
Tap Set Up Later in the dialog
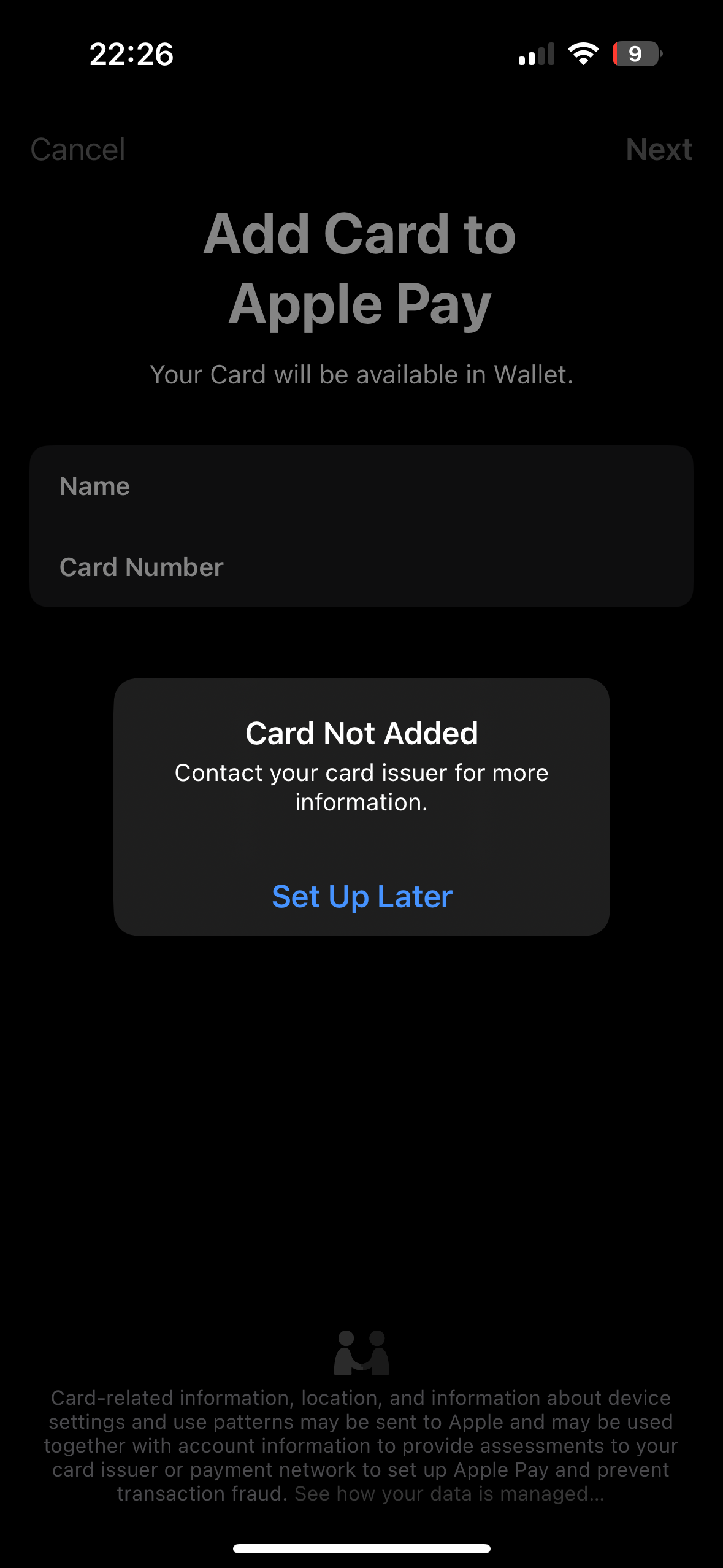pos(362,896)
